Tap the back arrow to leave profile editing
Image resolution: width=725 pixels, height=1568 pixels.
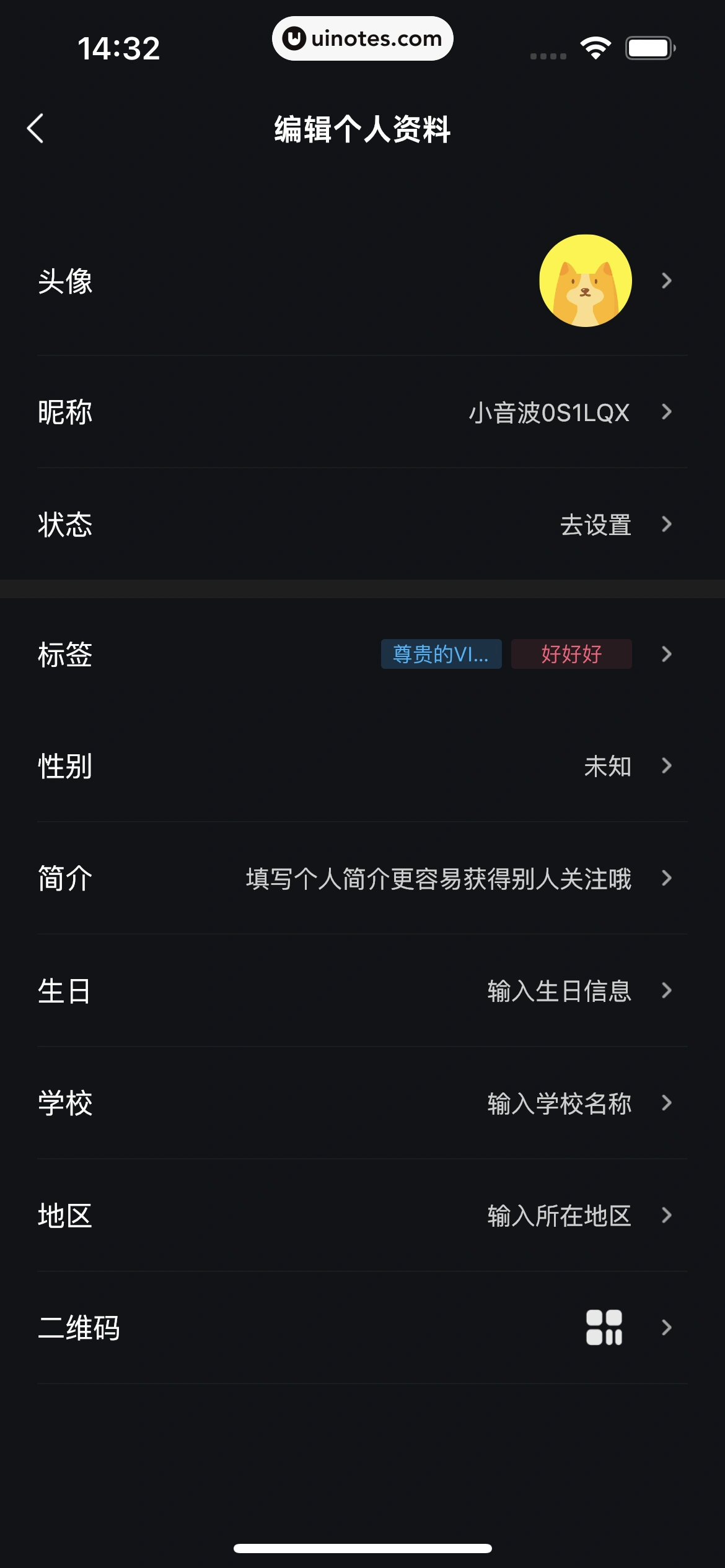35,128
